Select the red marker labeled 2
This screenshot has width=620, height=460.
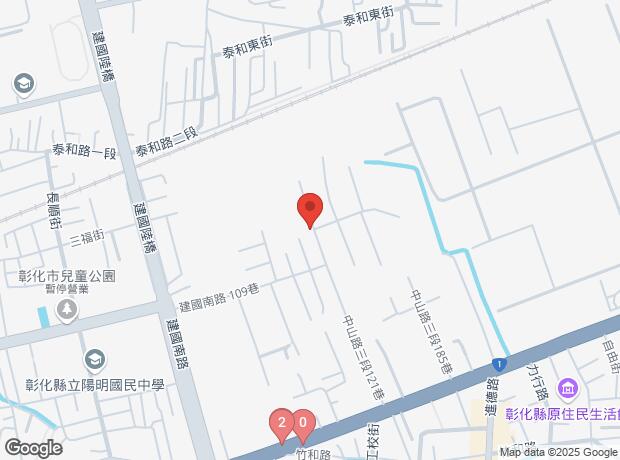click(x=283, y=424)
